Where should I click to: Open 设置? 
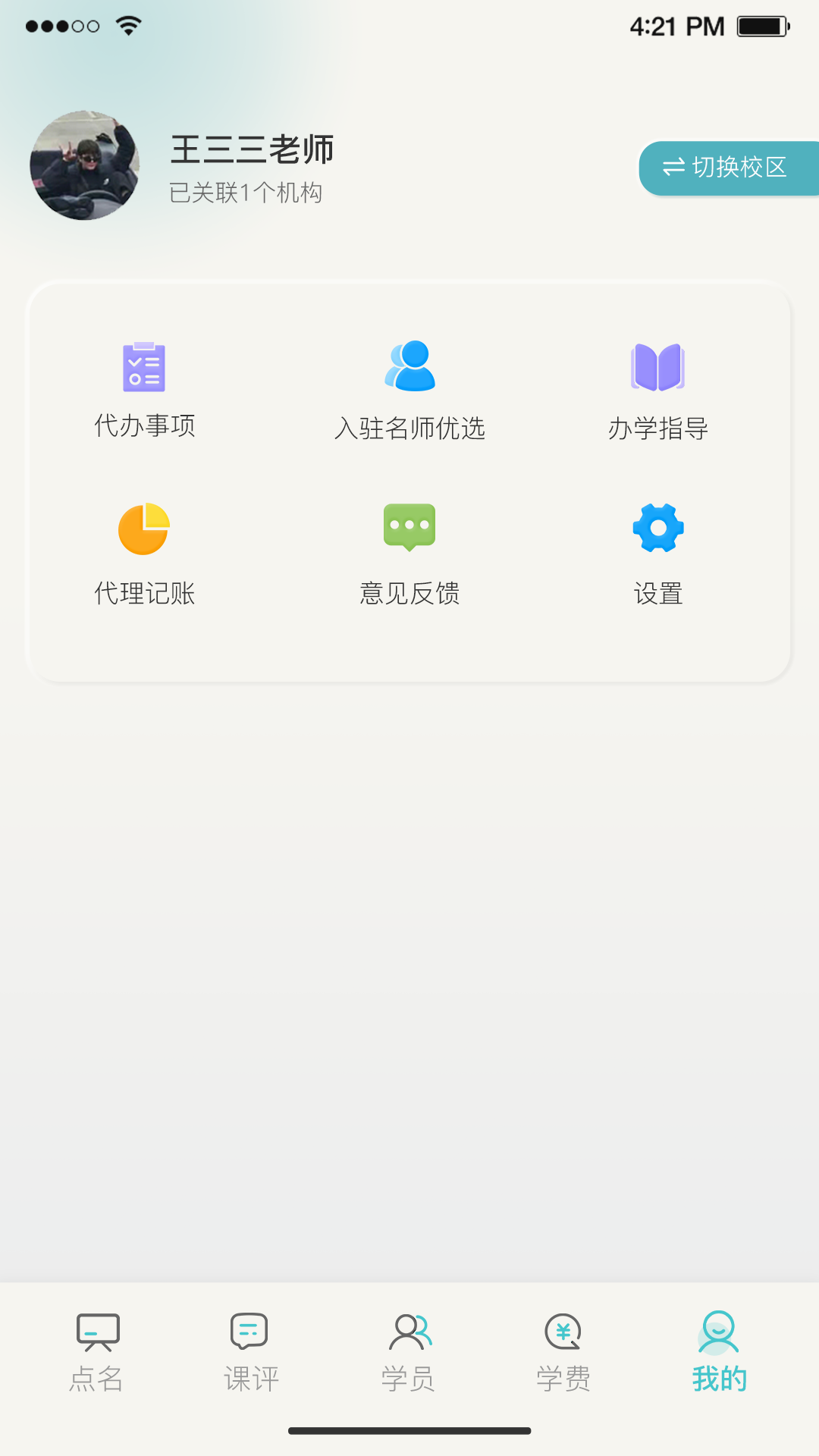pos(658,555)
